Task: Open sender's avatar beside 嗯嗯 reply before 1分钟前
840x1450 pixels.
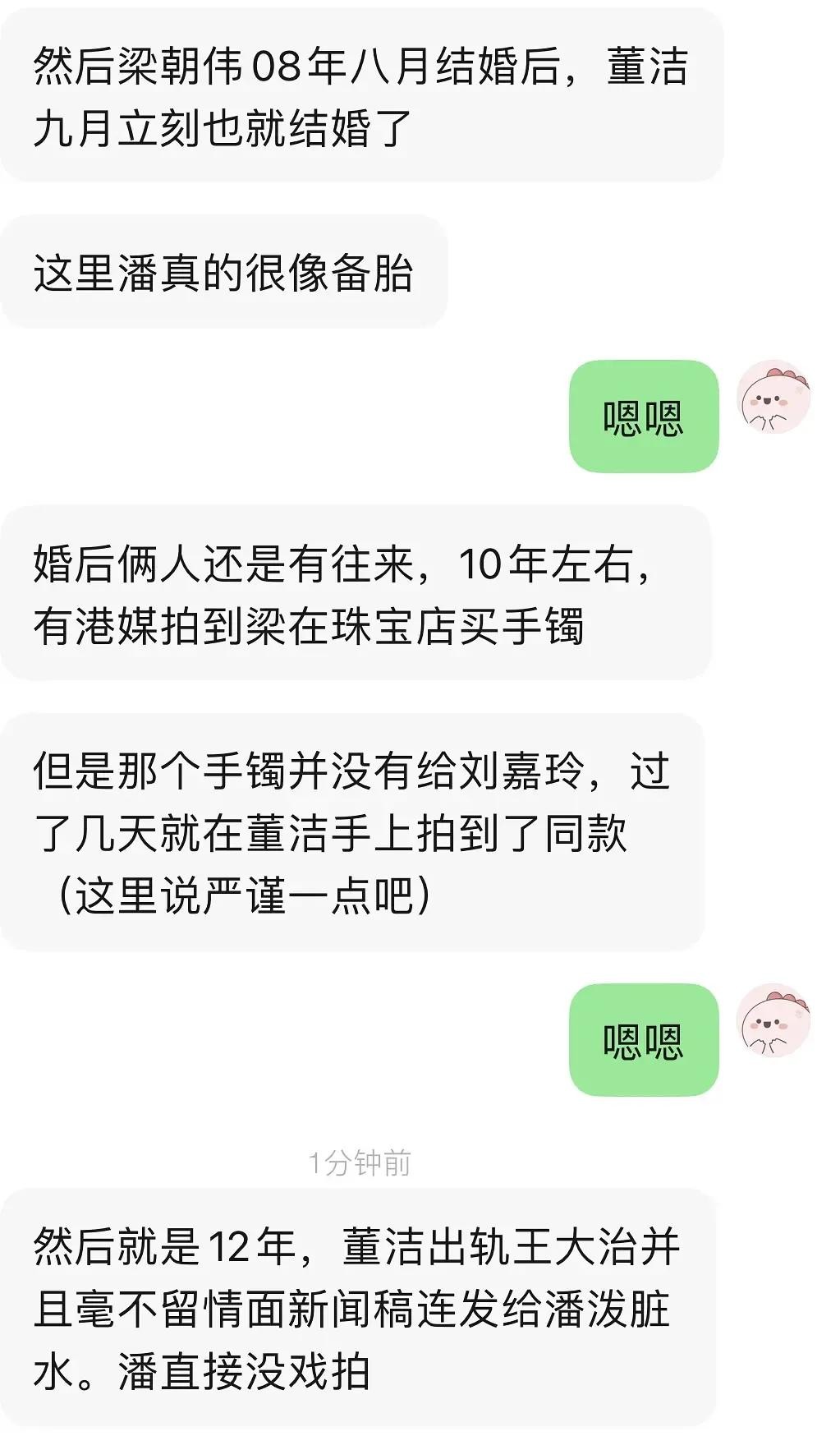Action: click(x=773, y=1020)
